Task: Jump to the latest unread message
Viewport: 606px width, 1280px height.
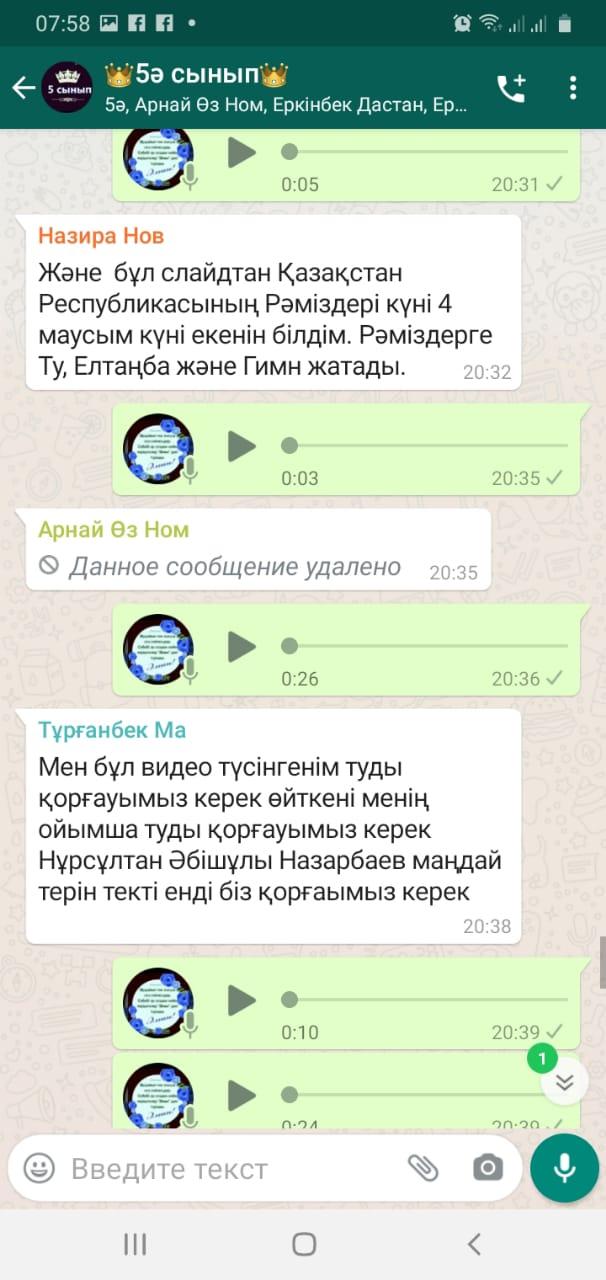Action: (x=564, y=1081)
